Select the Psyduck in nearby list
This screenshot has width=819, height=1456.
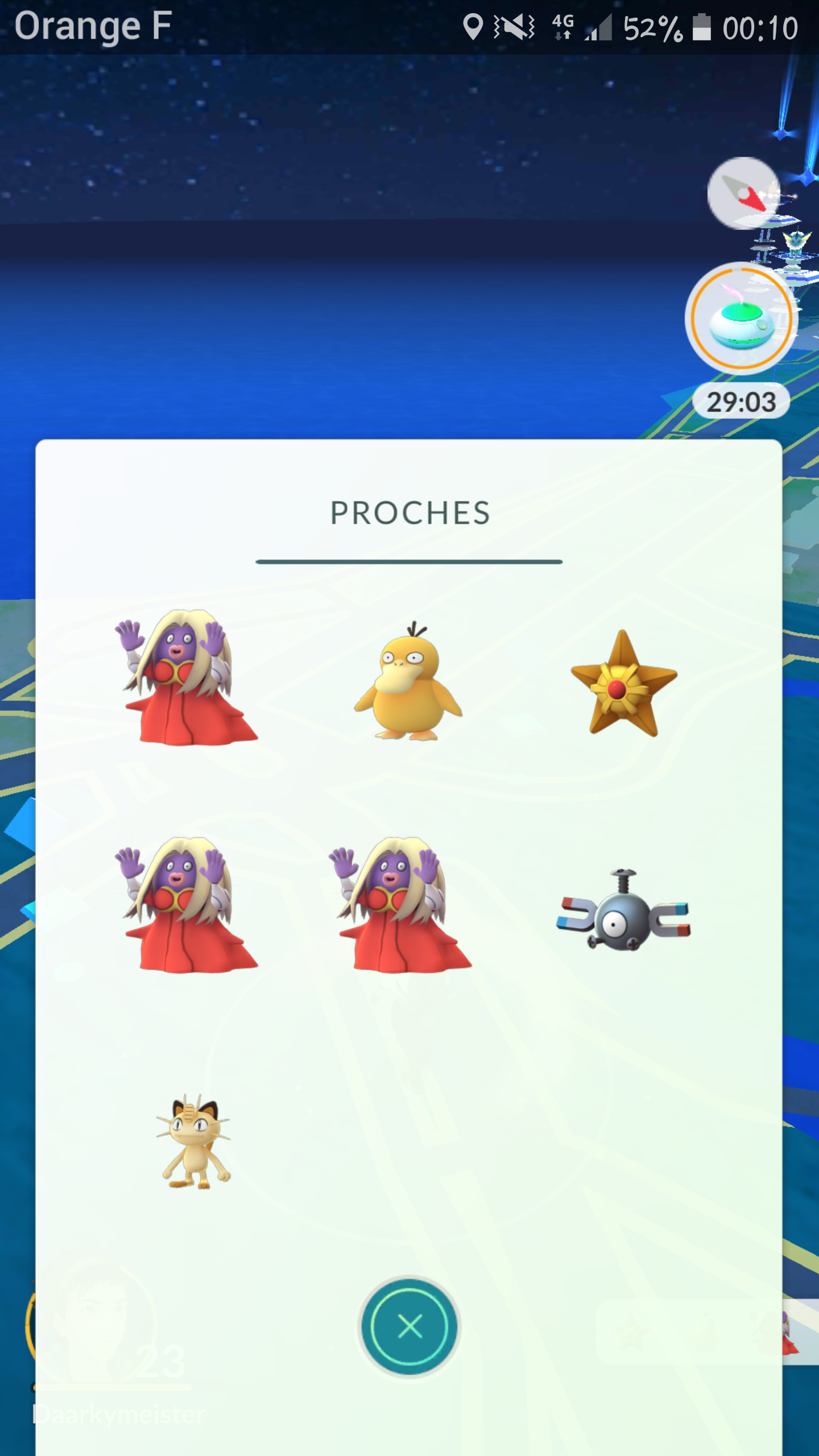click(x=408, y=681)
